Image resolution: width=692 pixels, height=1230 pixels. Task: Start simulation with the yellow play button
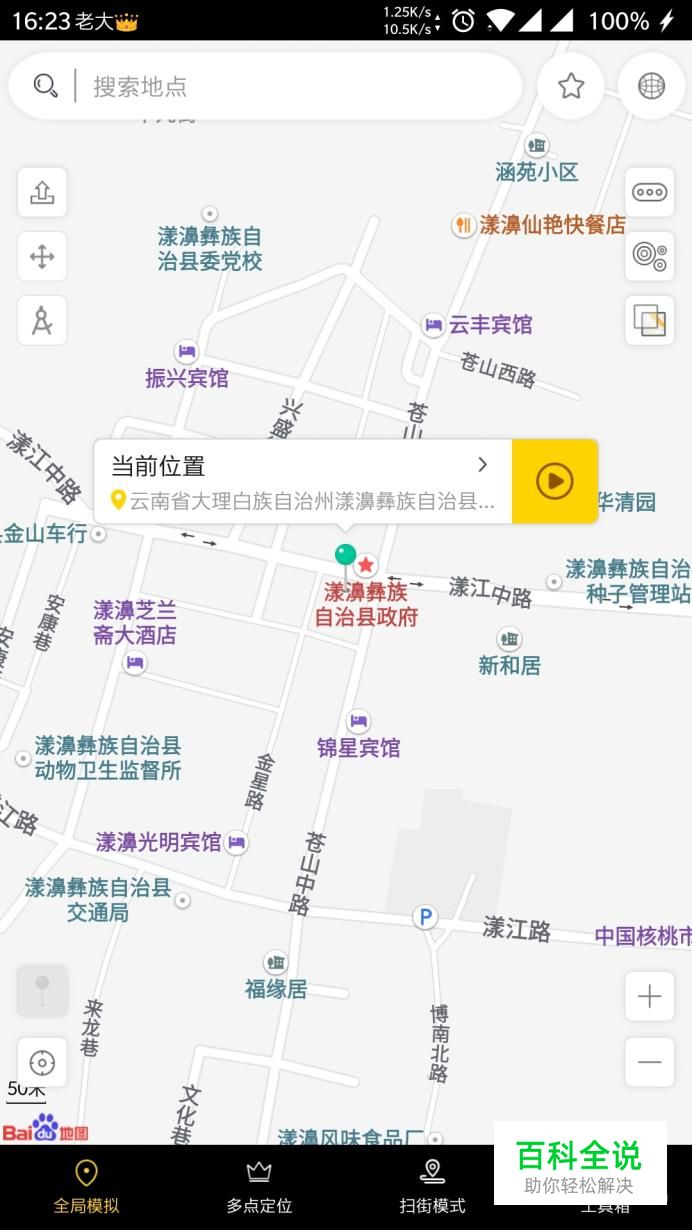555,481
